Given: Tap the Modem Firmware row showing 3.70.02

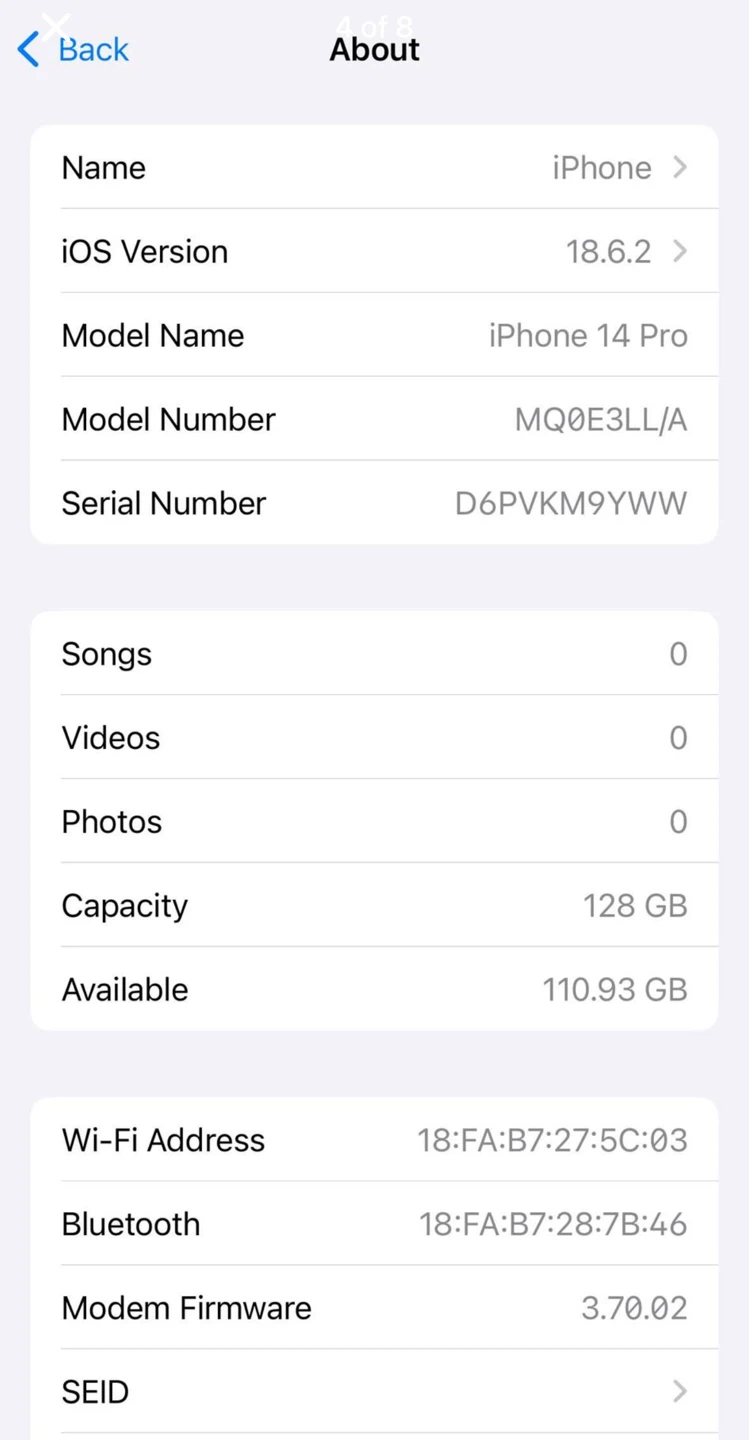Looking at the screenshot, I should (374, 1307).
